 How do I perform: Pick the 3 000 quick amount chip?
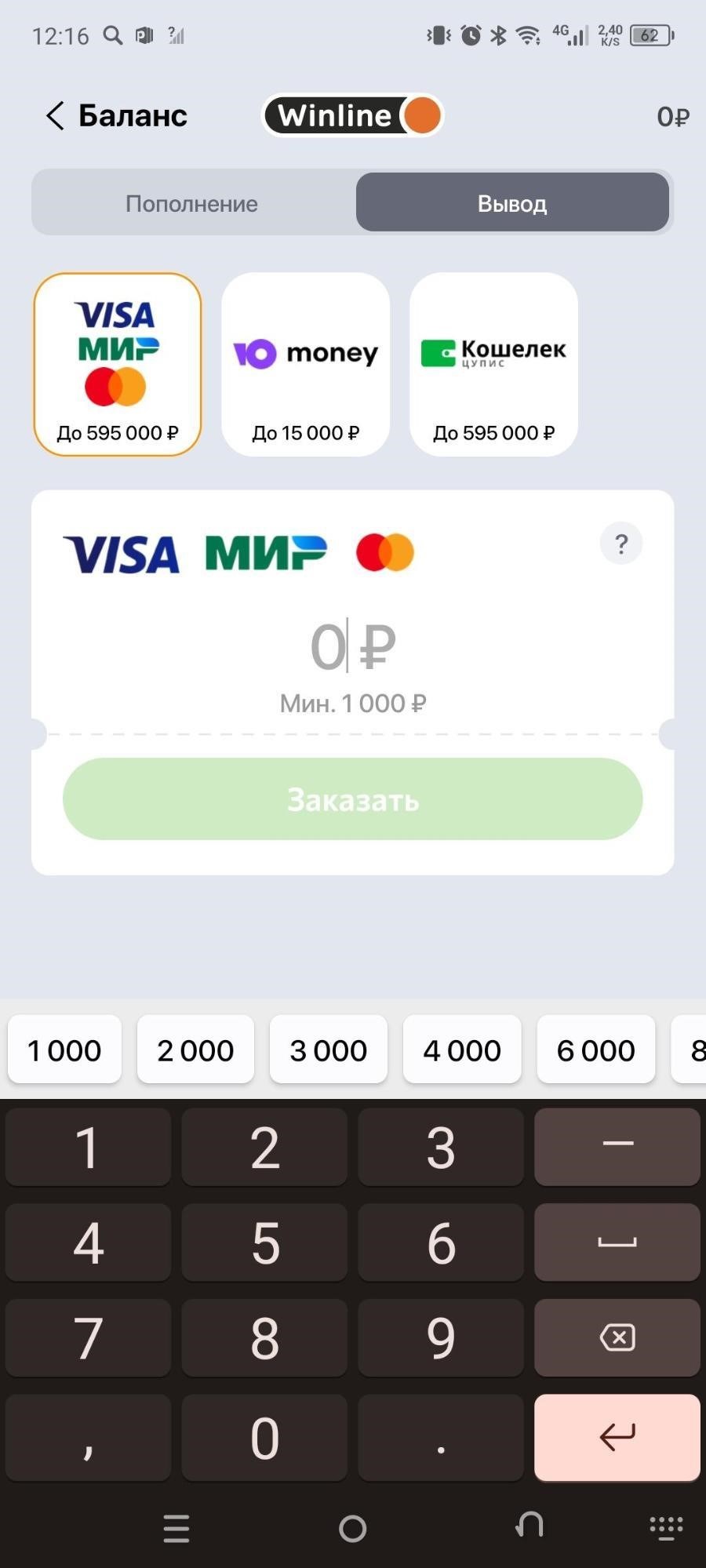coord(329,1050)
